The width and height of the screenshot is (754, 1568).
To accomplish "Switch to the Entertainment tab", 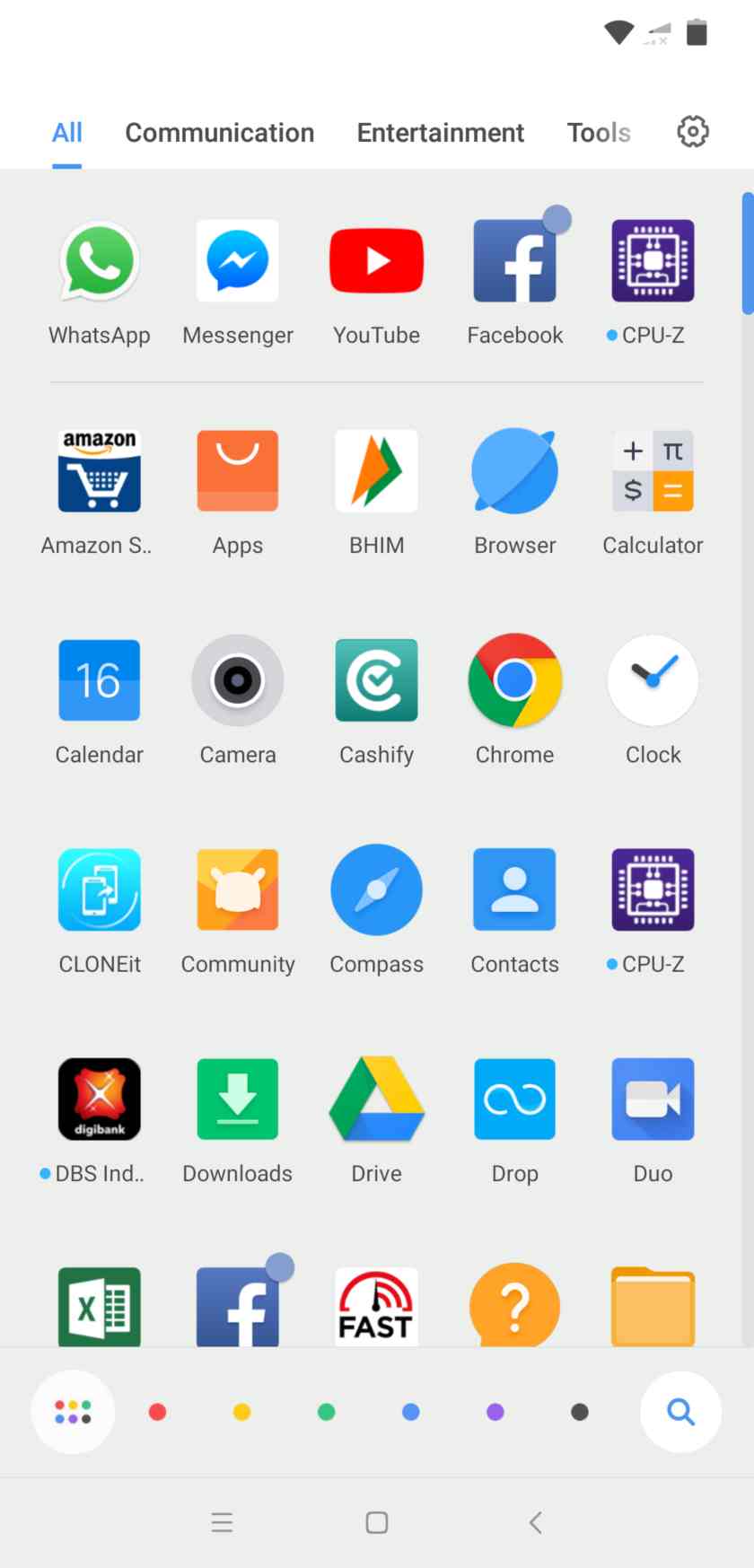I will tap(440, 133).
